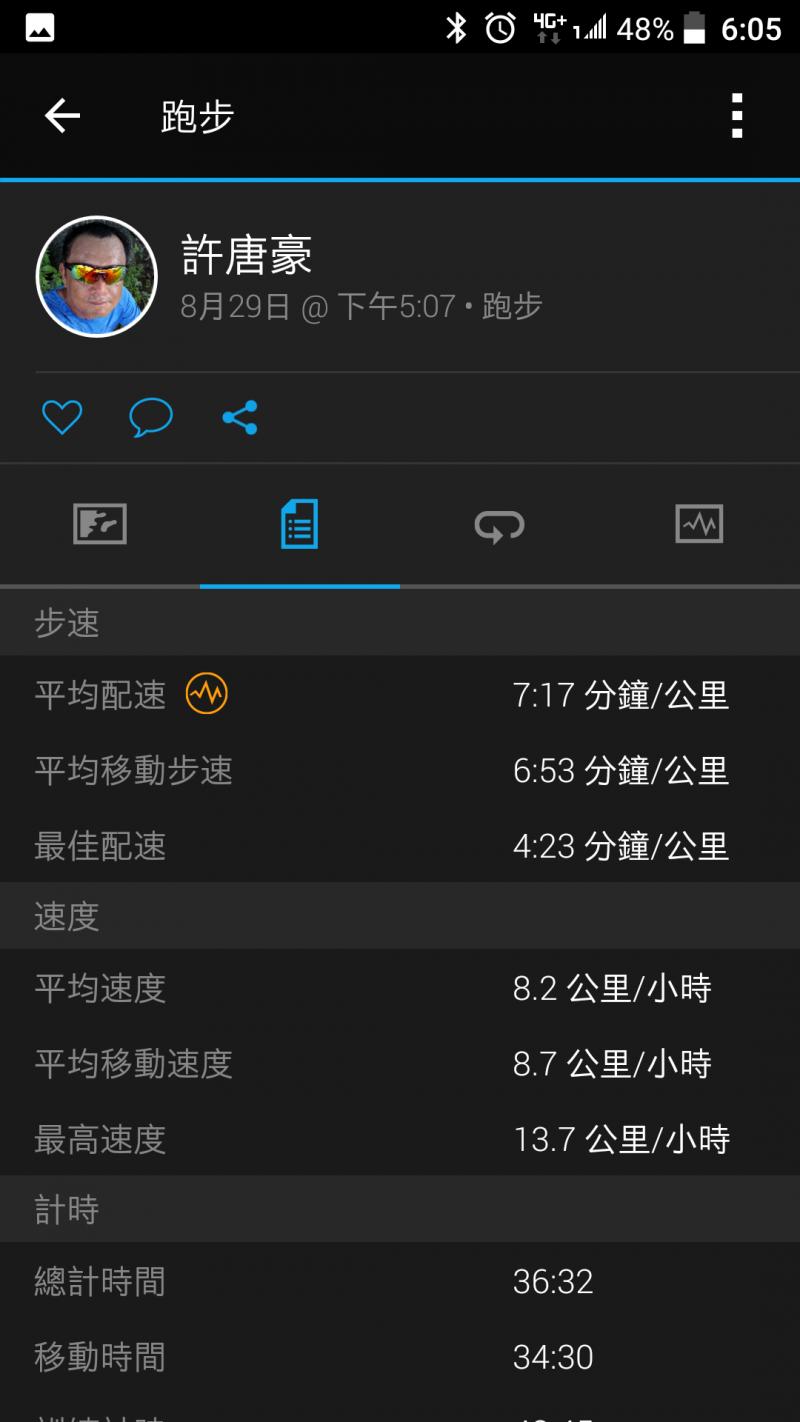
Task: Like this running activity
Action: point(61,417)
